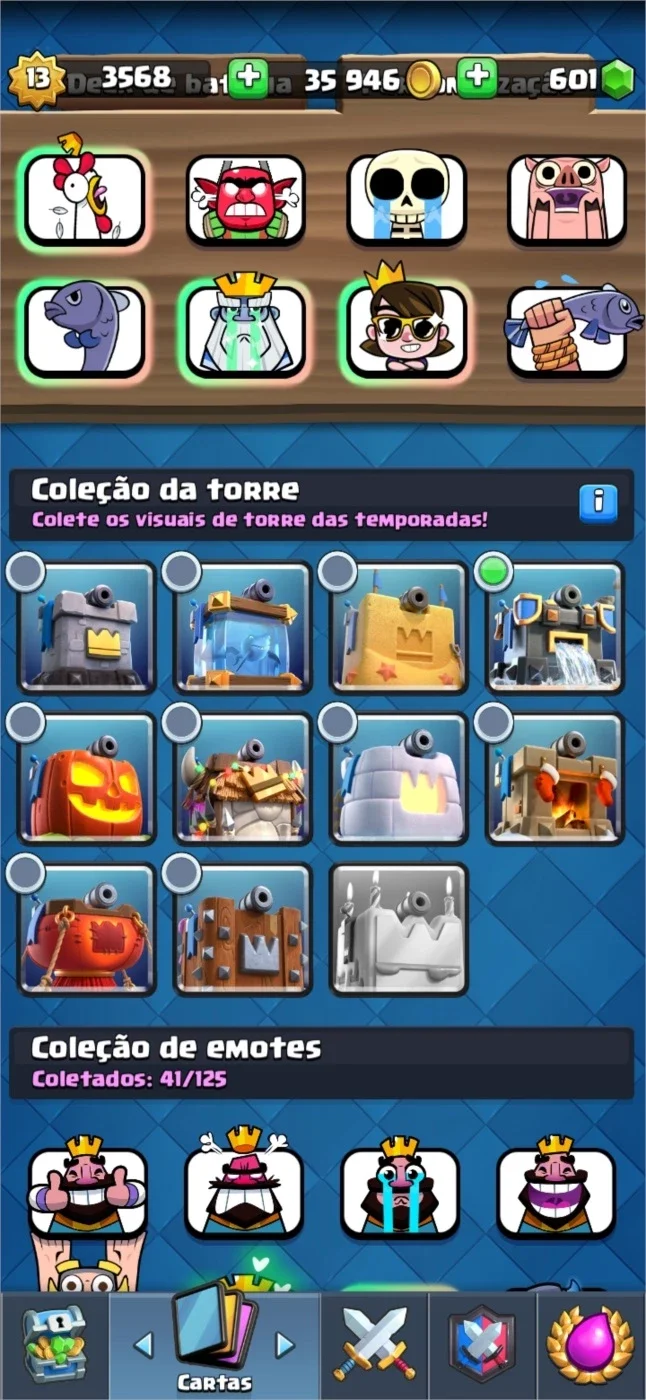
Task: Switch to the battle crossed swords tab
Action: (375, 1345)
